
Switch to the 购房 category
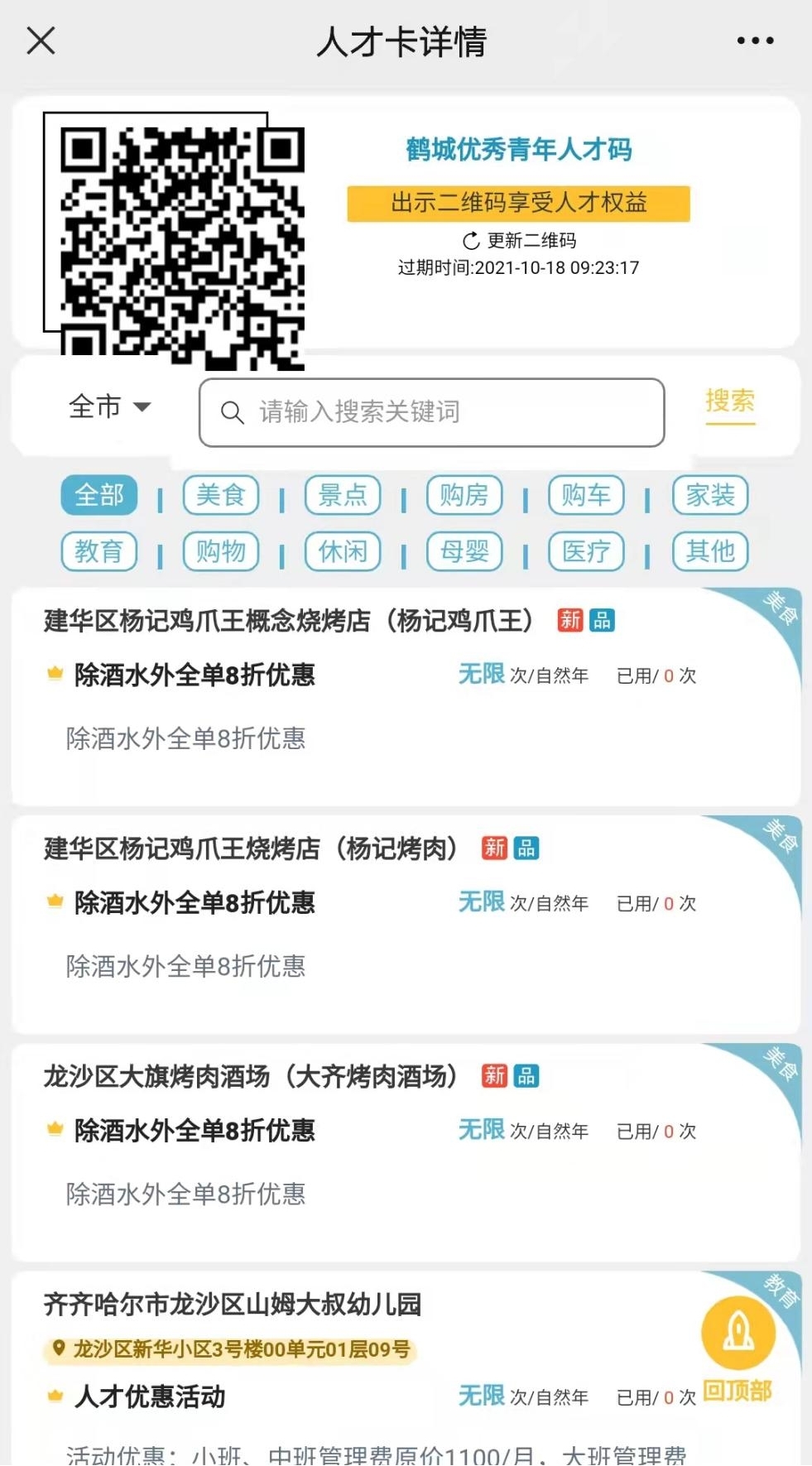point(464,495)
